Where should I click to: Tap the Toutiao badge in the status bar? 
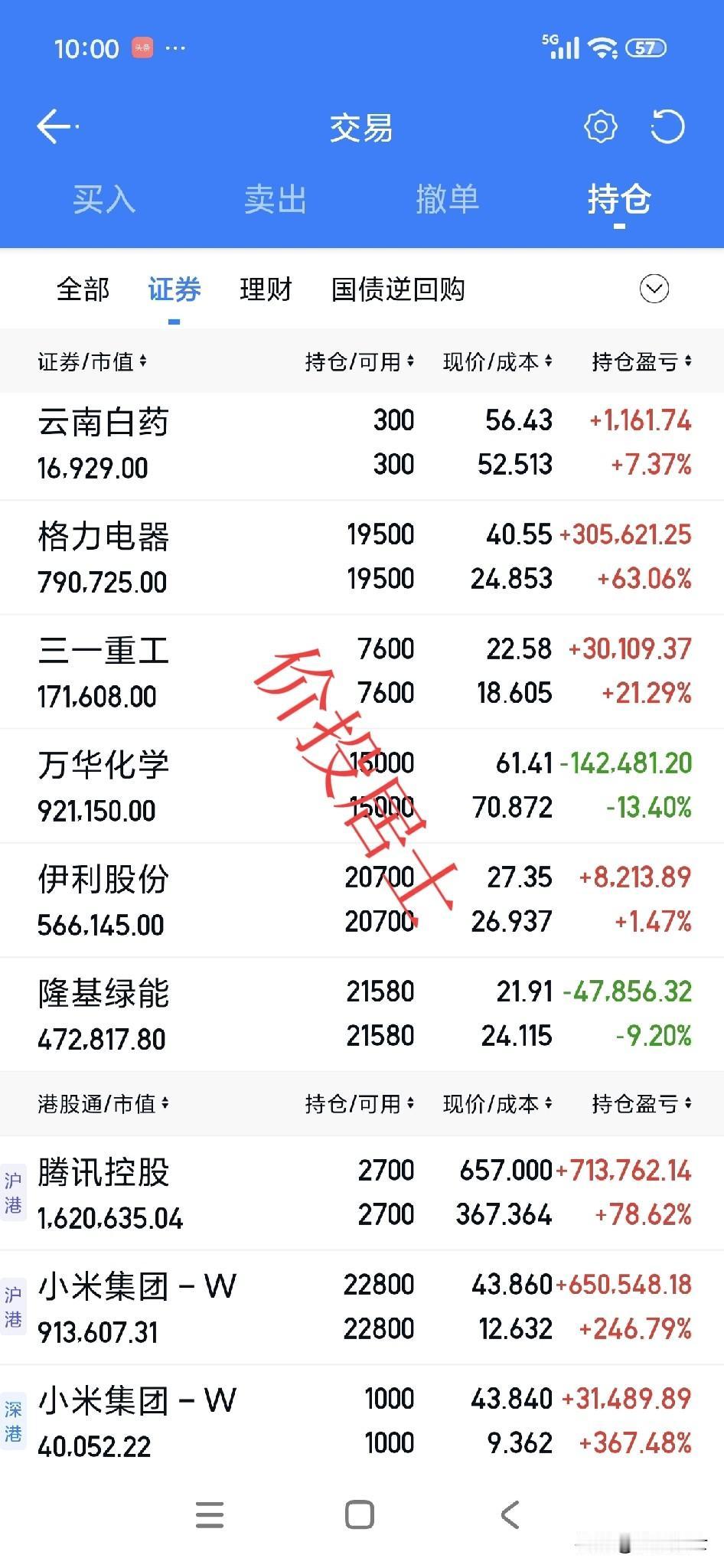(x=142, y=47)
